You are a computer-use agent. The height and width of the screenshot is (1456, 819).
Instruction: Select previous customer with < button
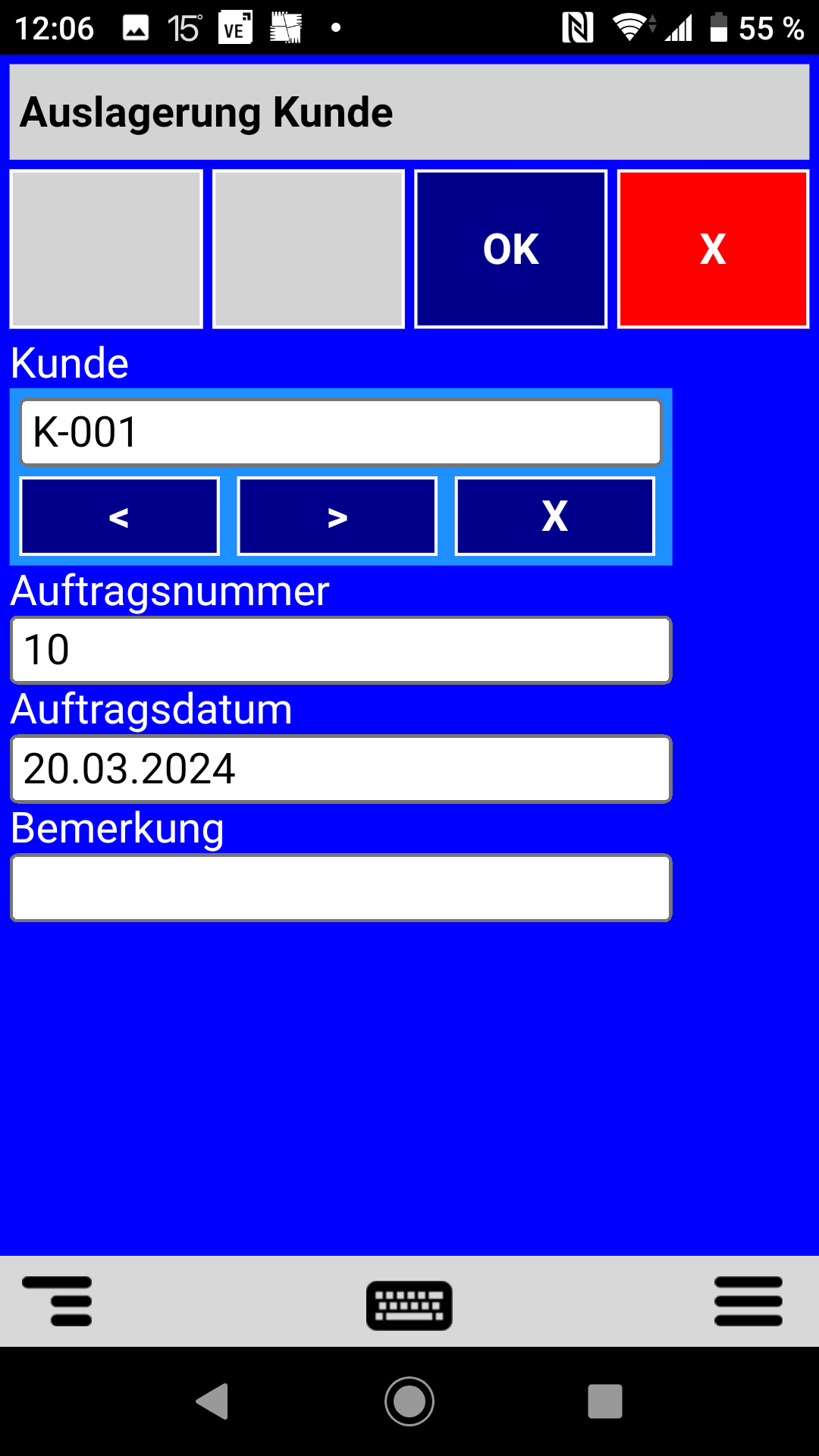(x=119, y=516)
